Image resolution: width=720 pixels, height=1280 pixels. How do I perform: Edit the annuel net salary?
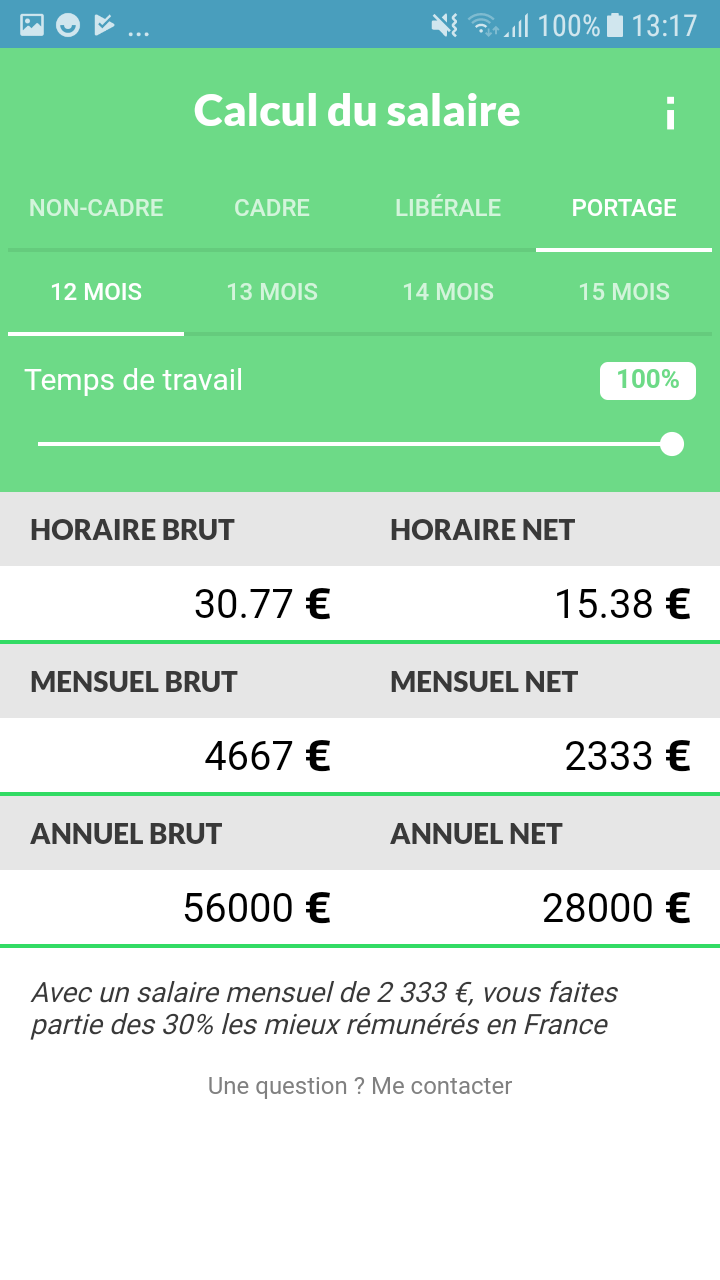pos(598,908)
